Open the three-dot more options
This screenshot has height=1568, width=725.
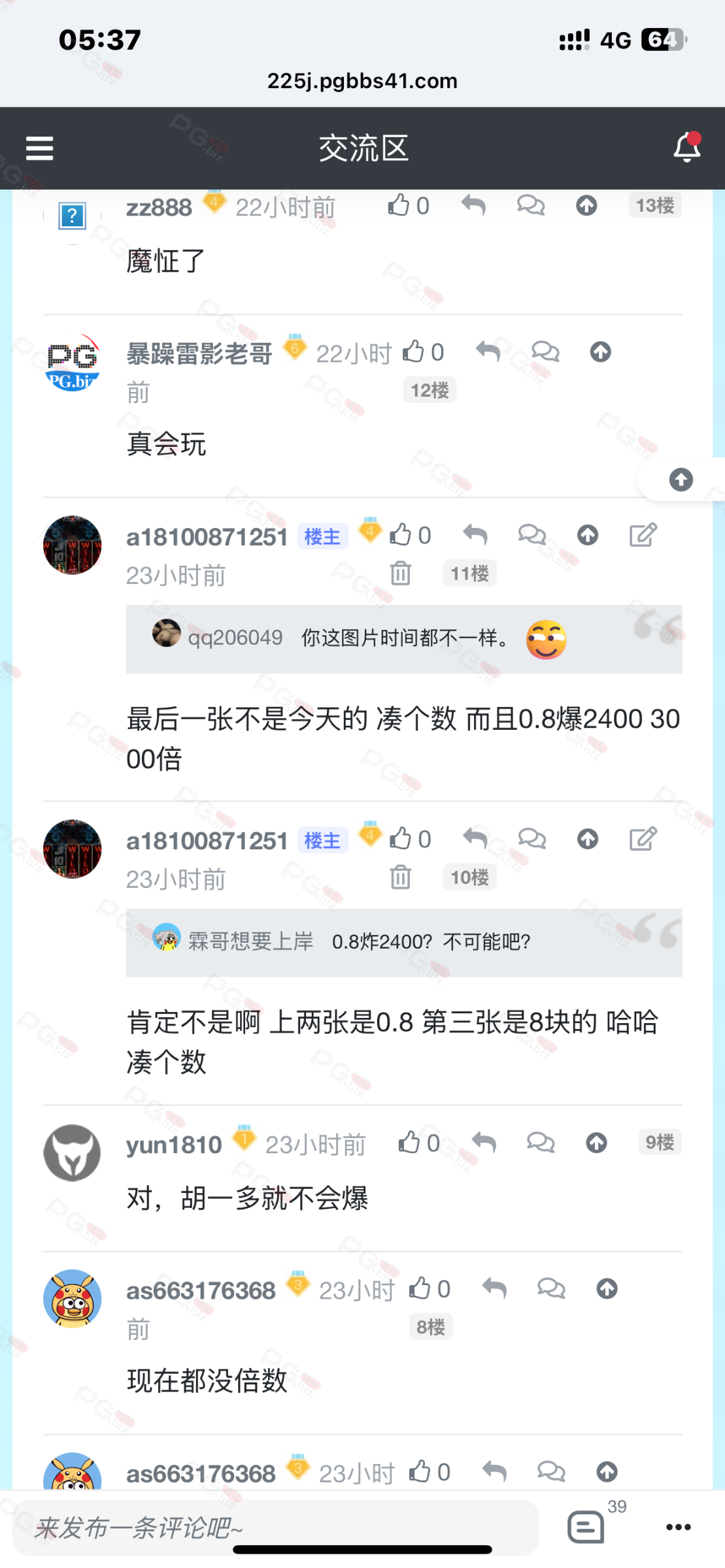tap(678, 1527)
